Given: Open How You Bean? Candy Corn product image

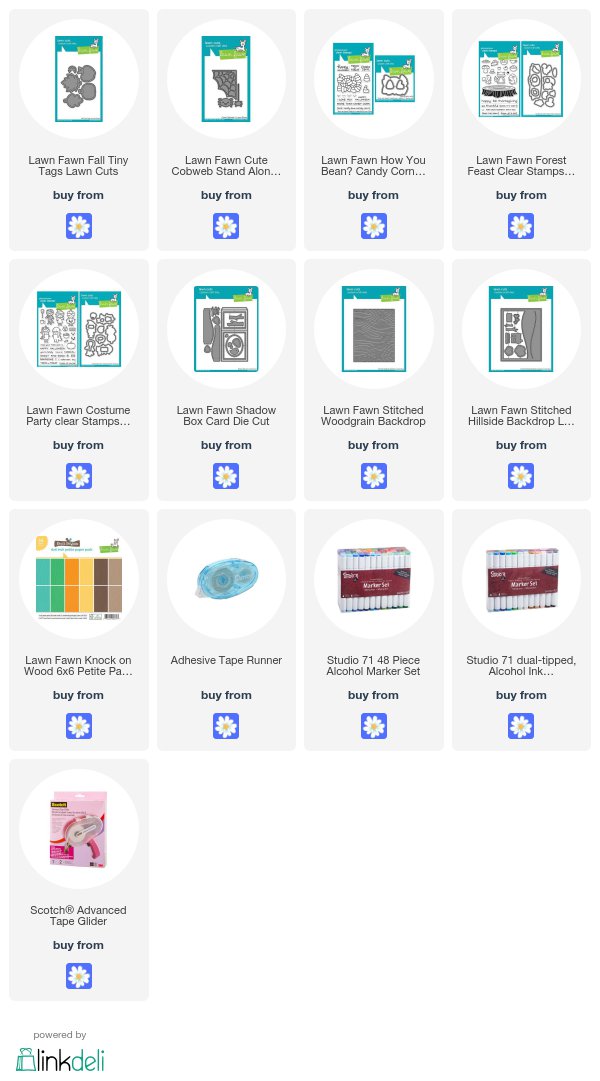Looking at the screenshot, I should (x=374, y=79).
